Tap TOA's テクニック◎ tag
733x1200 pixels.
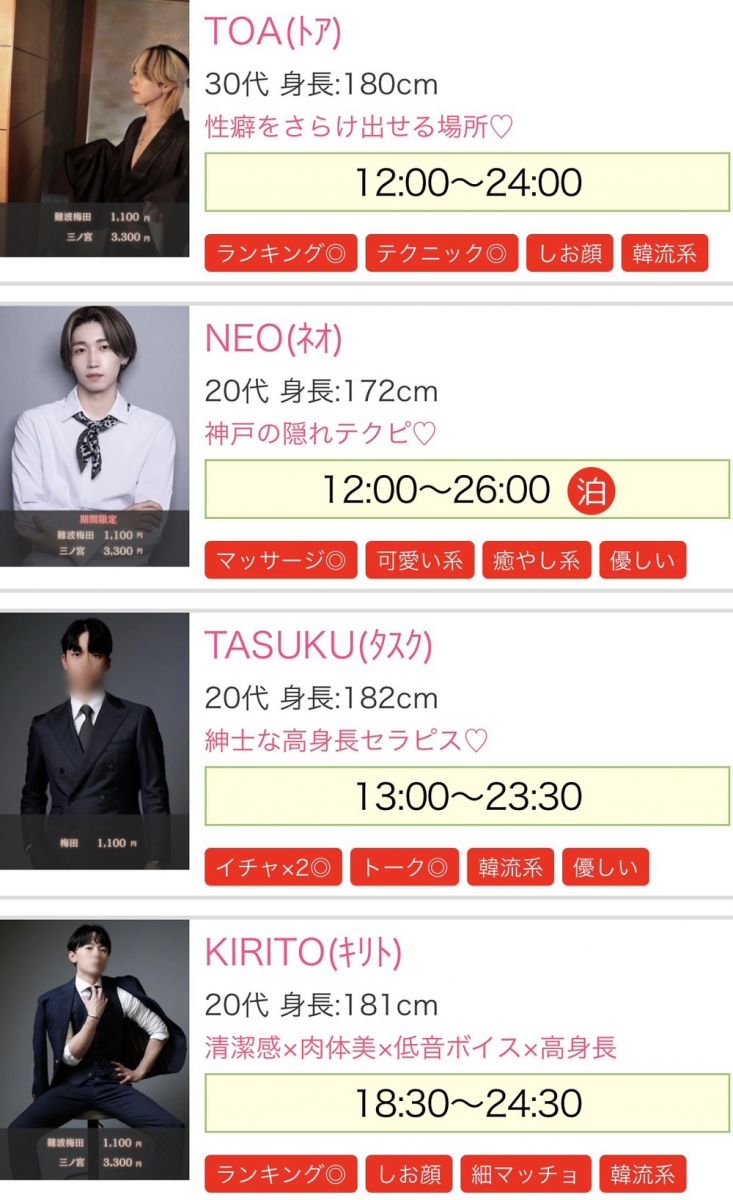(x=442, y=254)
